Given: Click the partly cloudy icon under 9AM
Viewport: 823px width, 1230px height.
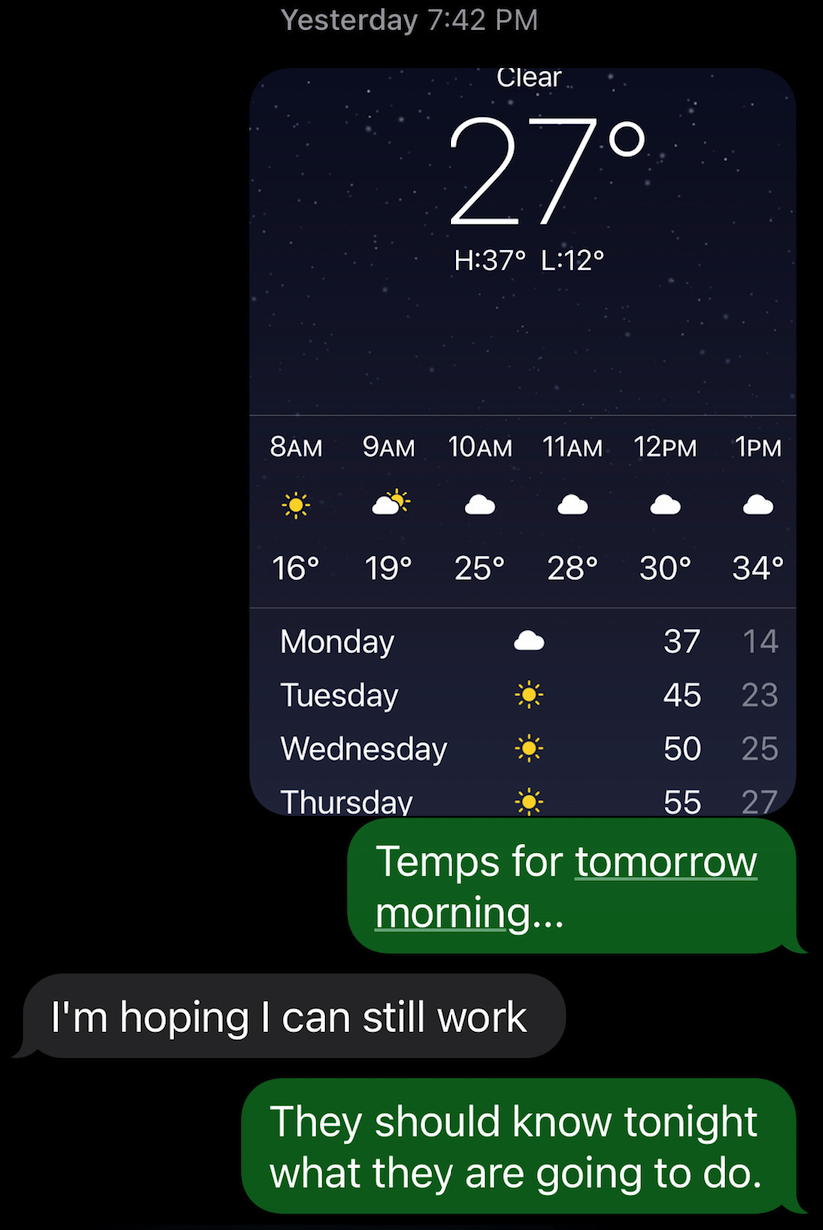Looking at the screenshot, I should [x=388, y=505].
